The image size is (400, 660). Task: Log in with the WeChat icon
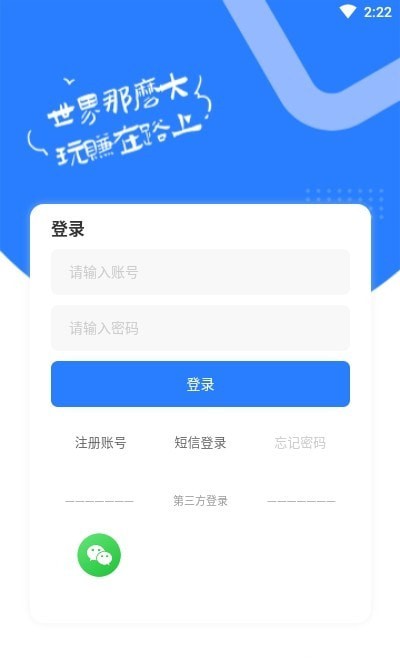click(99, 555)
